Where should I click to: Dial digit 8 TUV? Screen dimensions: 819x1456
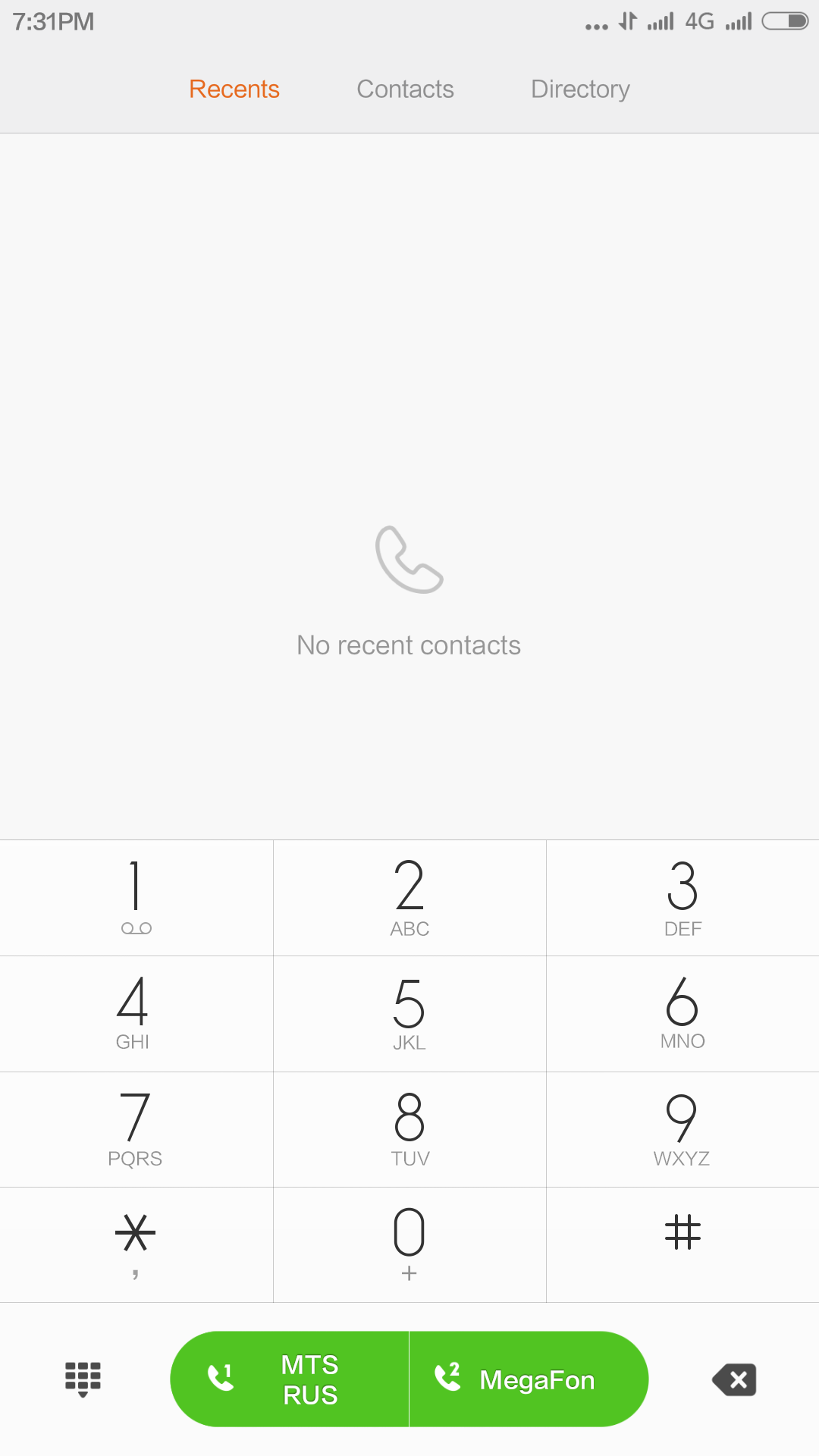pos(409,1129)
